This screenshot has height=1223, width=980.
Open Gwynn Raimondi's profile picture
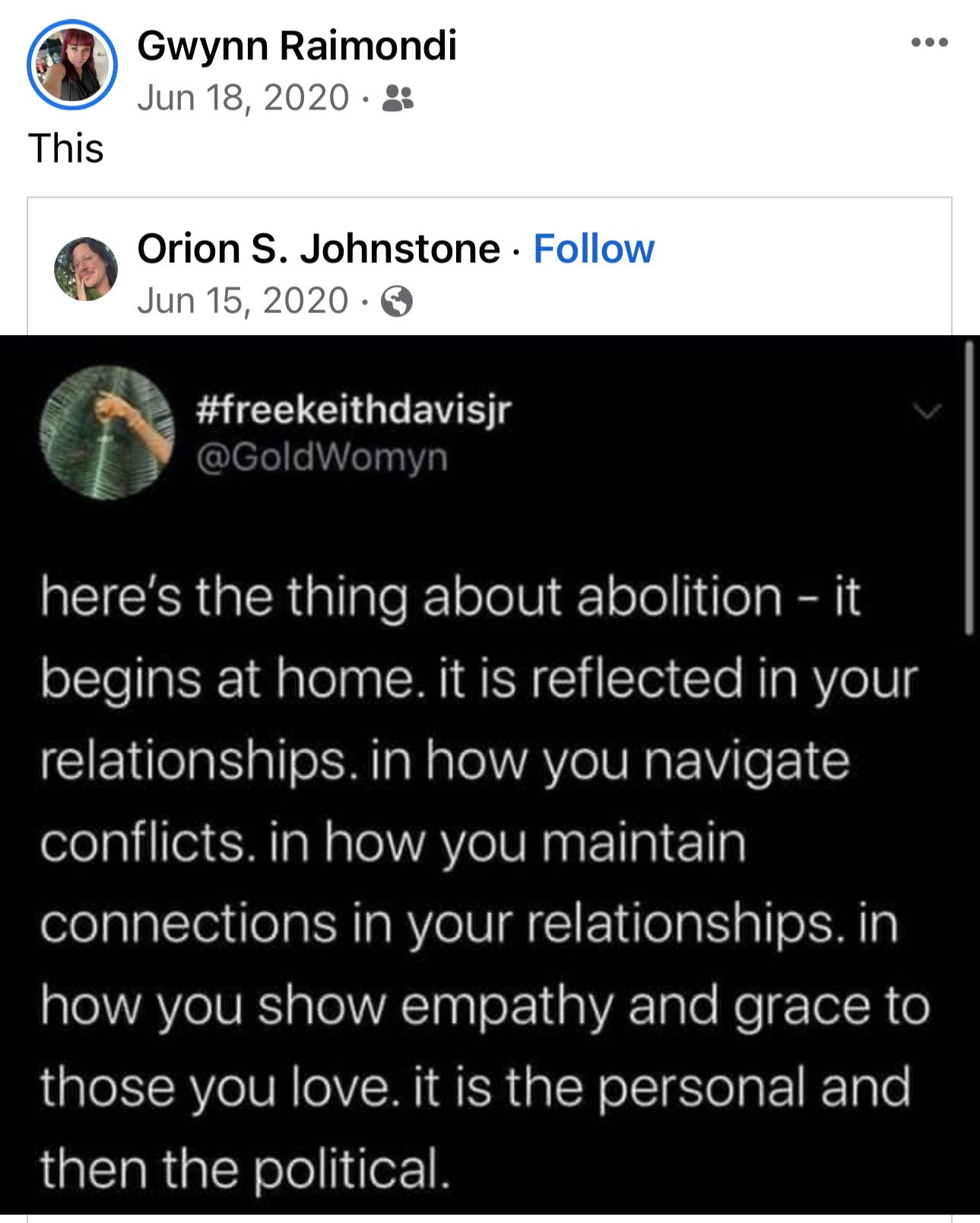71,66
